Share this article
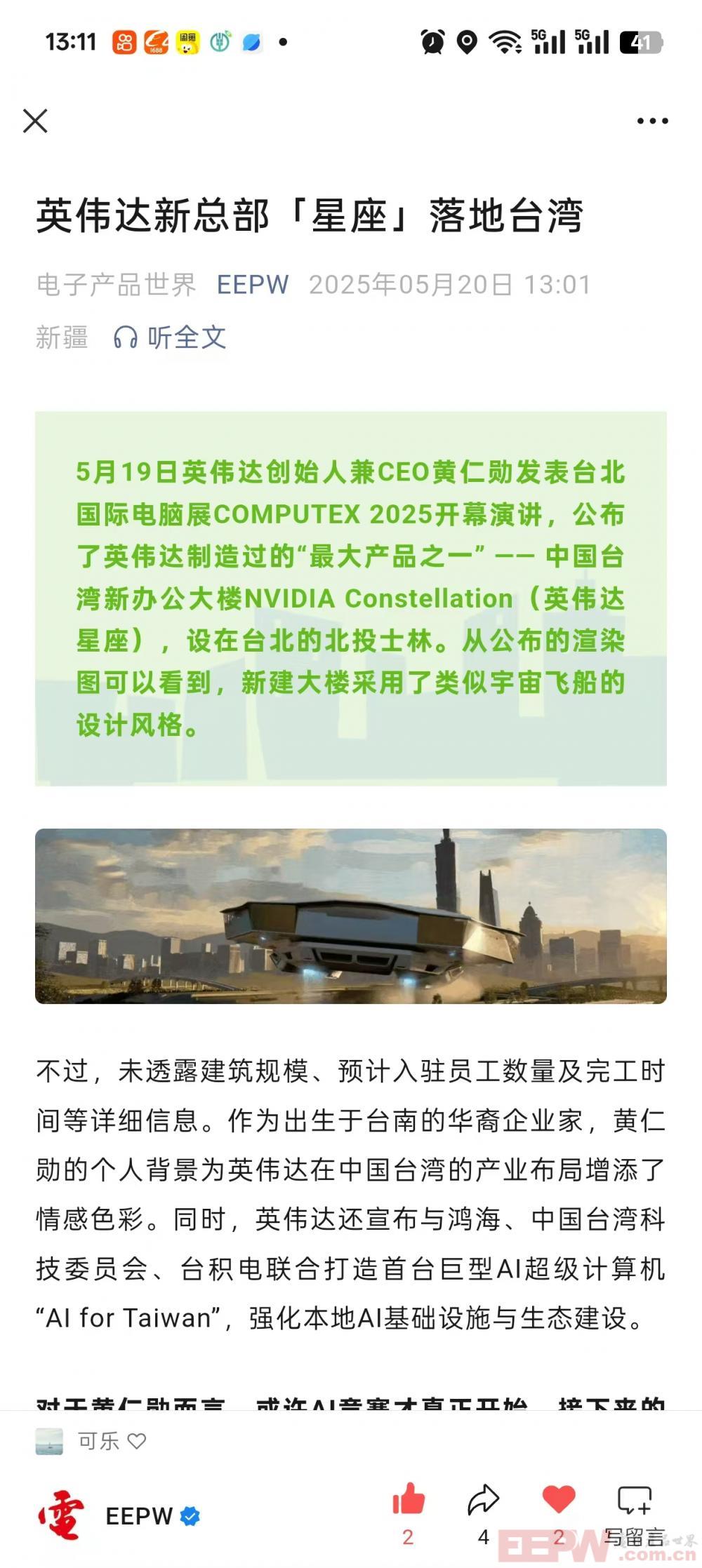 coord(484,1500)
